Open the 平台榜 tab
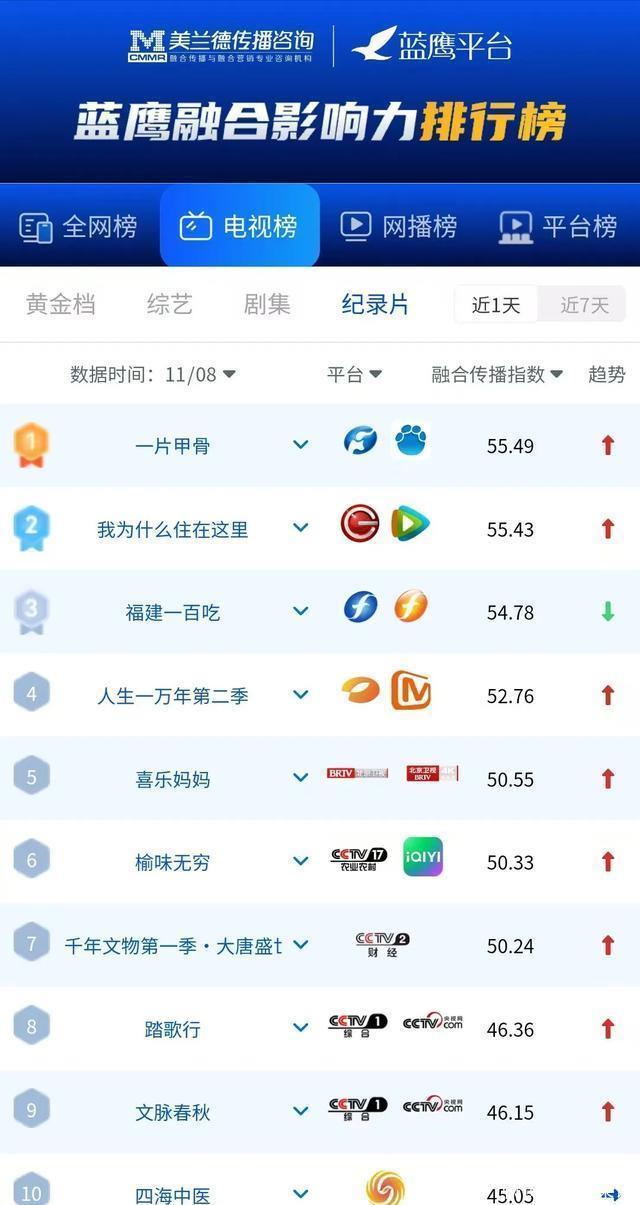The width and height of the screenshot is (640, 1205). [x=558, y=227]
